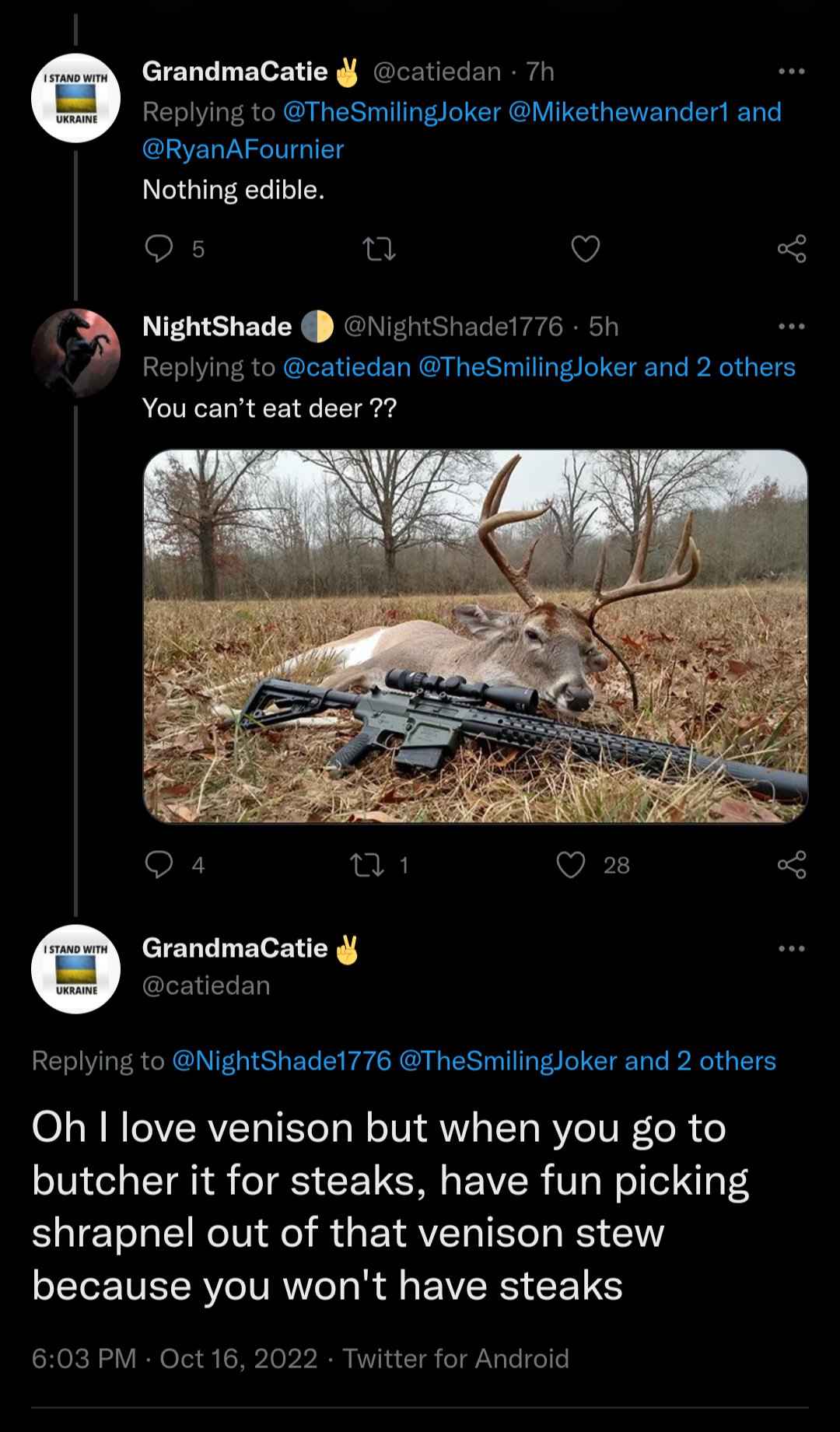This screenshot has height=1432, width=840.
Task: Share NightShade's deer tweet
Action: (x=792, y=864)
